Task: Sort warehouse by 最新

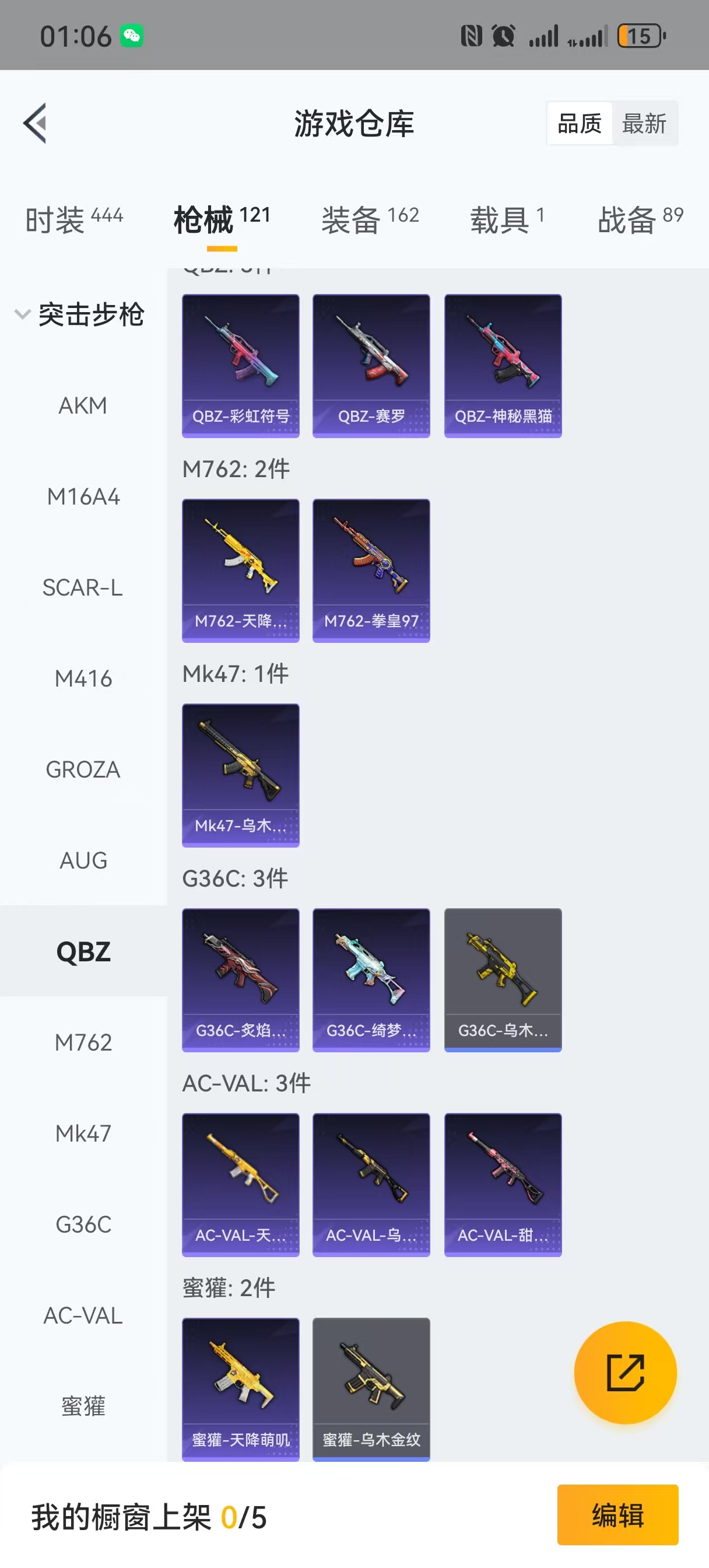Action: pyautogui.click(x=644, y=123)
